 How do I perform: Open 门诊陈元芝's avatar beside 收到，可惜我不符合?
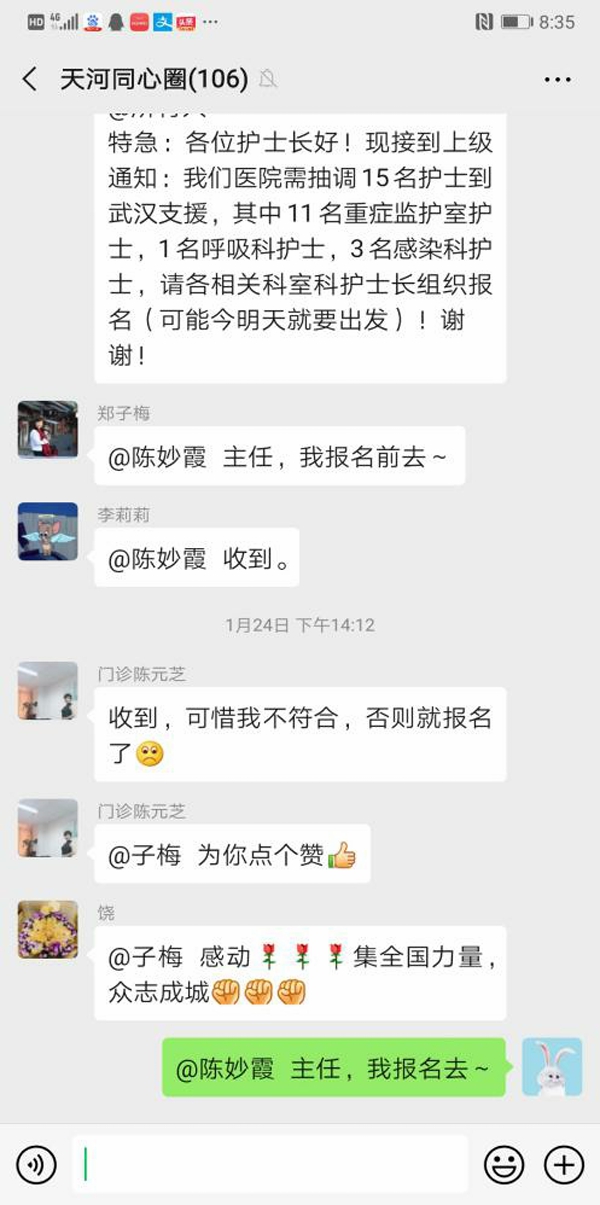click(48, 691)
